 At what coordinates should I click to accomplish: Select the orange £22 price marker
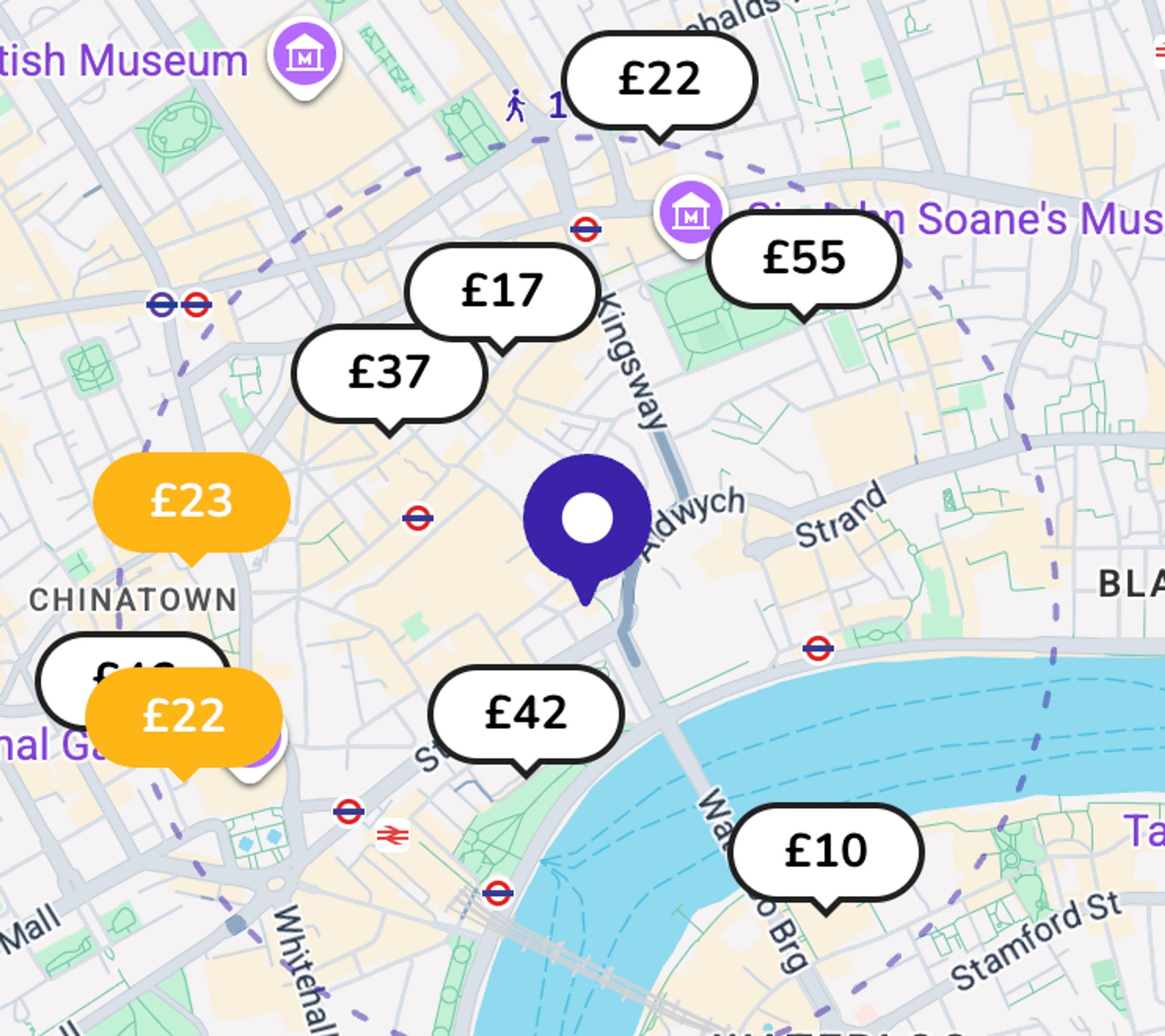click(x=184, y=717)
